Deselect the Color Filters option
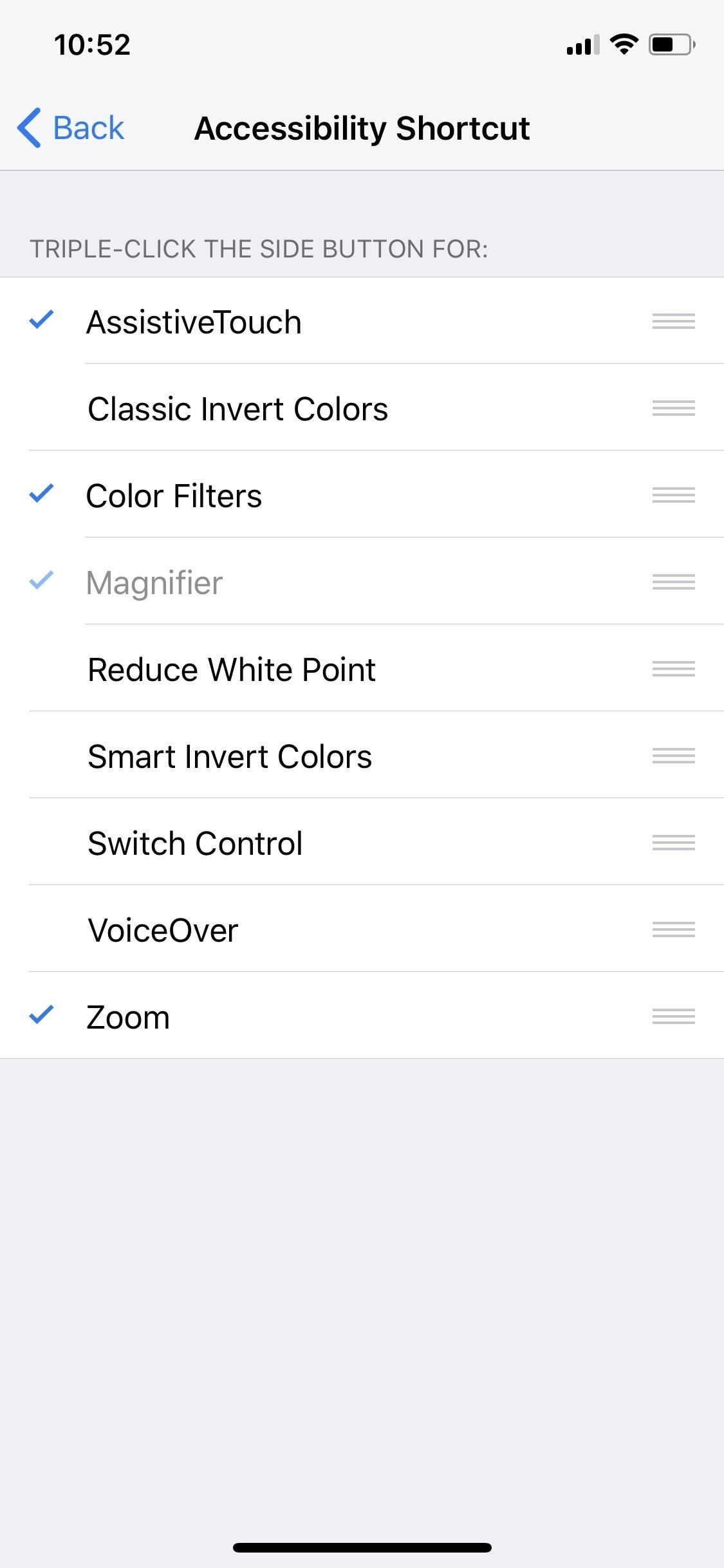724x1568 pixels. point(174,496)
